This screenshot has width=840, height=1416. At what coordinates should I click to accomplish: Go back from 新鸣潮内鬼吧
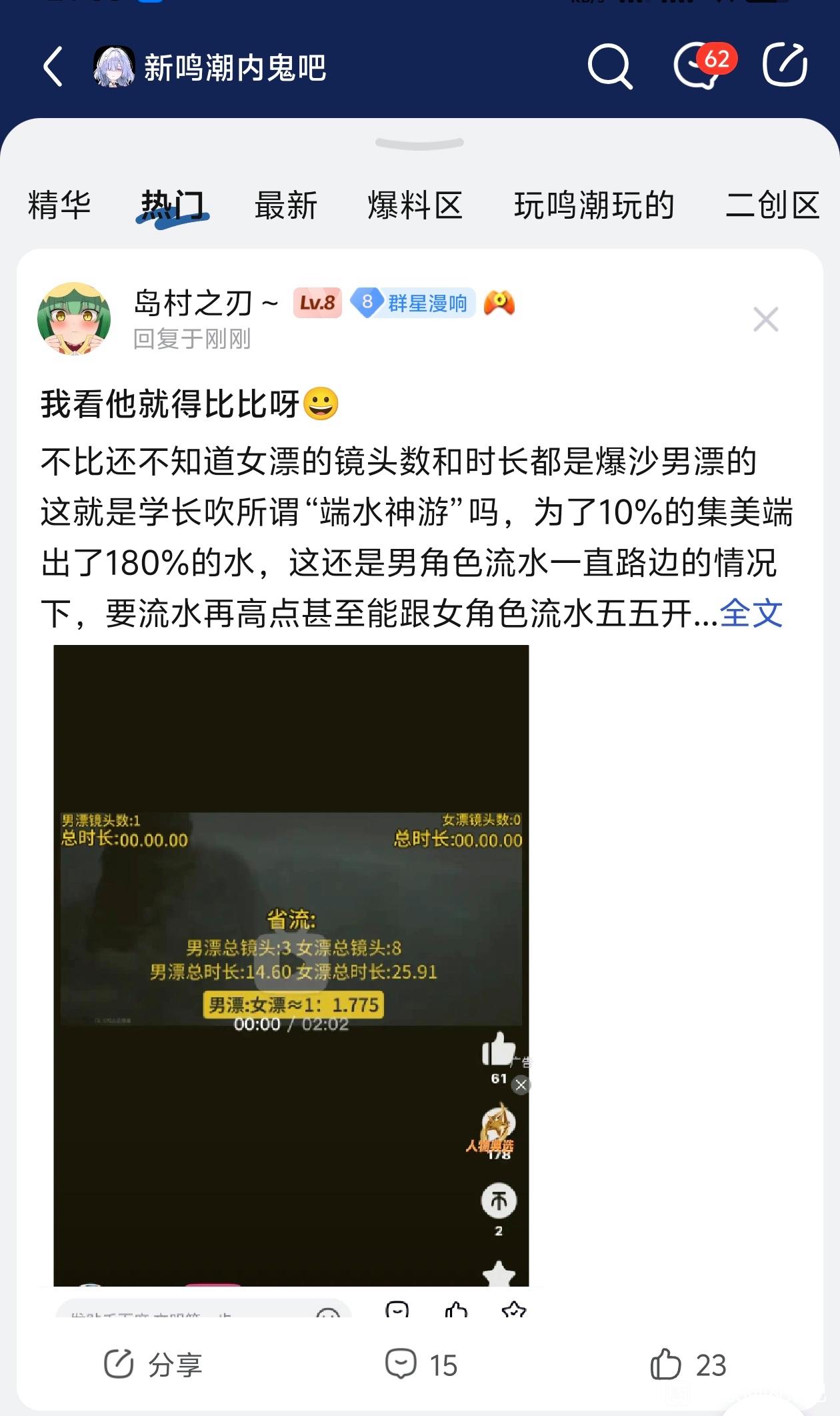click(x=53, y=67)
